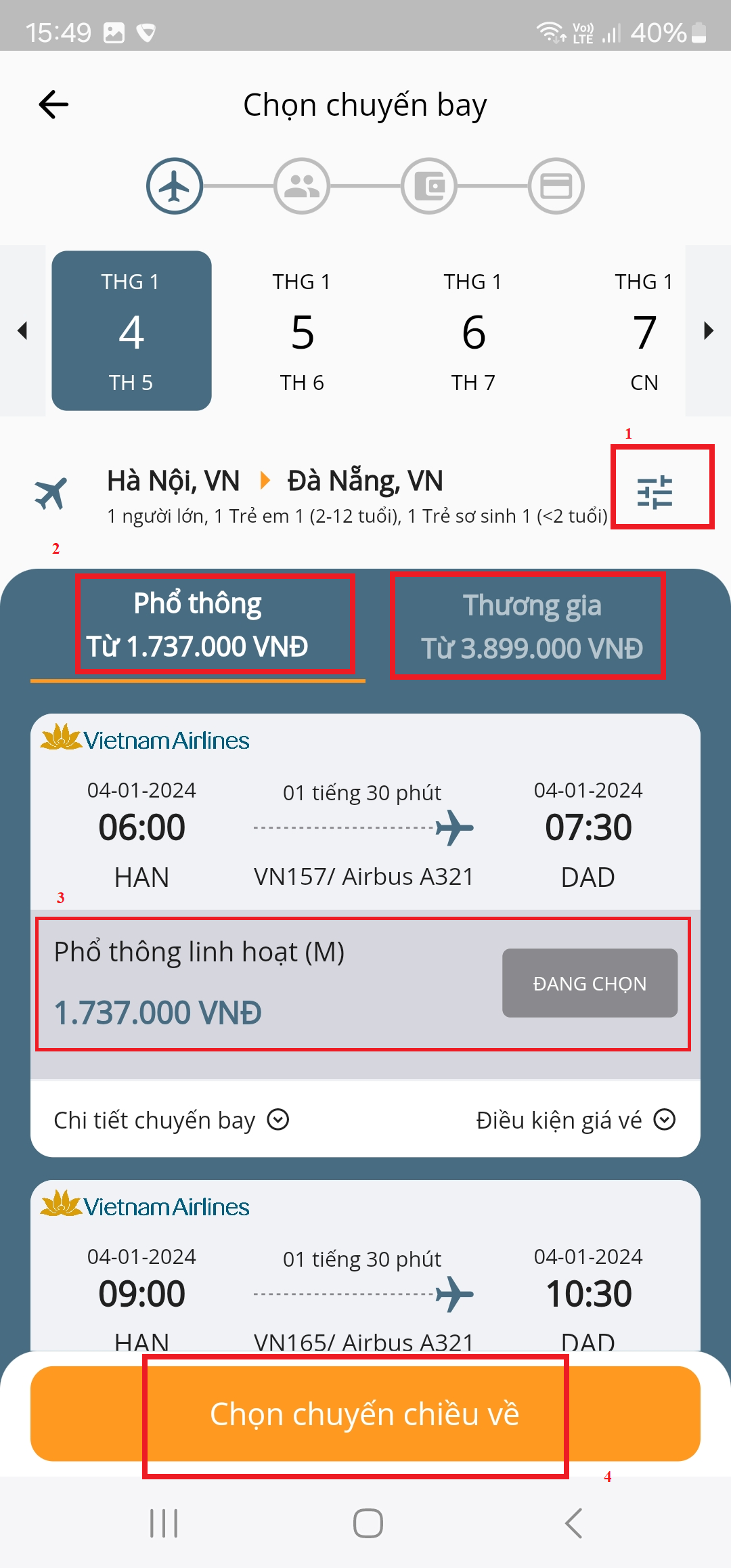The height and width of the screenshot is (1568, 731).
Task: Go to the system home screen
Action: [368, 1523]
